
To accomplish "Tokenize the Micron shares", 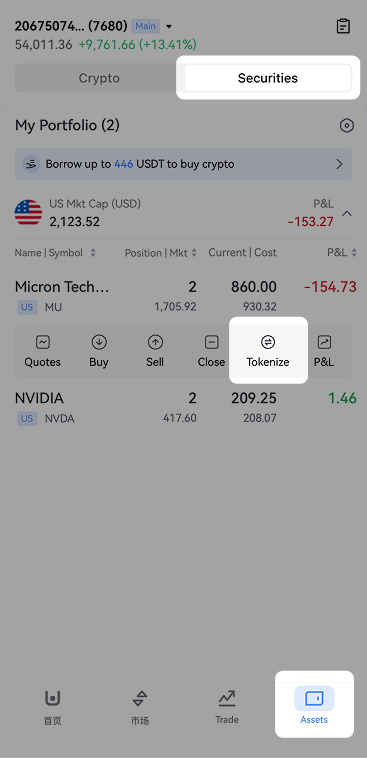I will click(268, 351).
